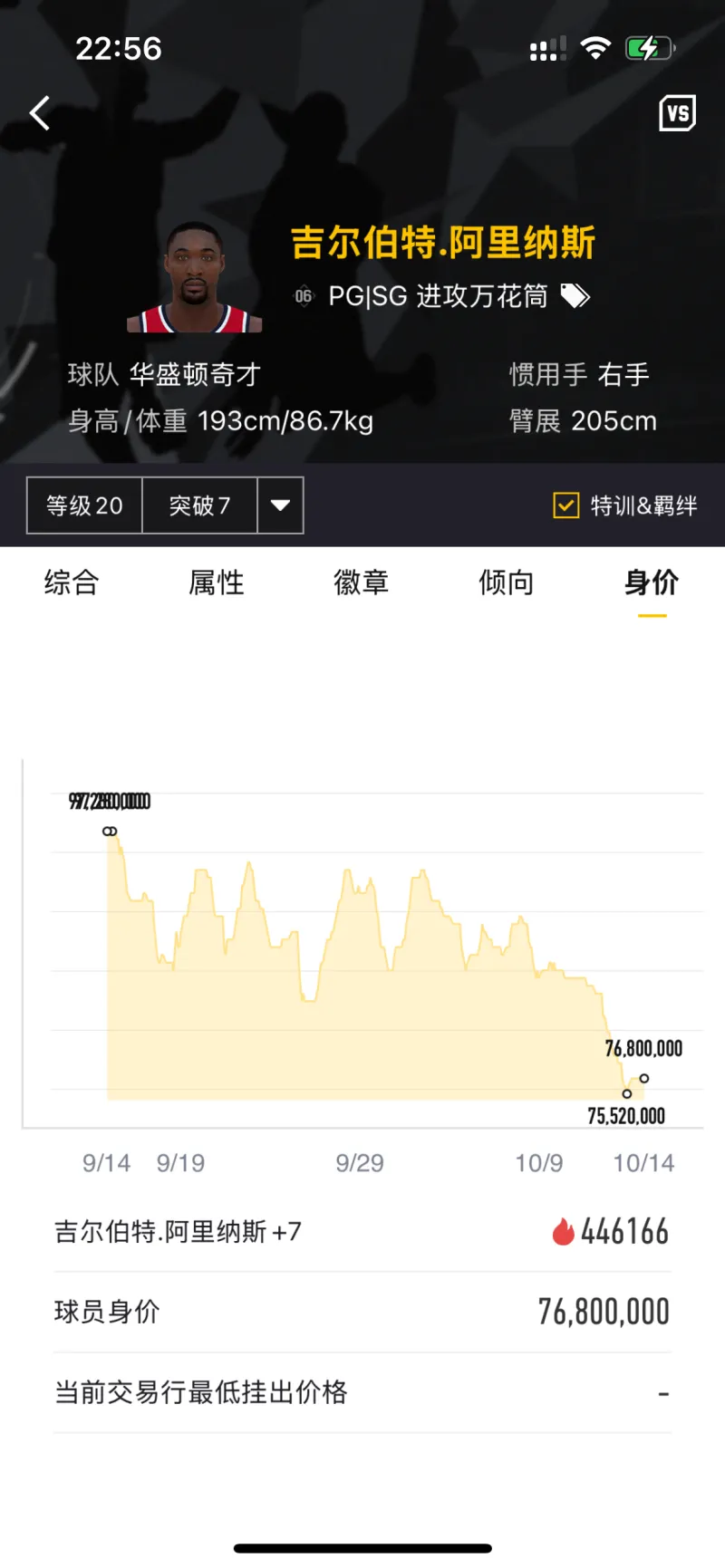This screenshot has height=1568, width=725.
Task: Switch to the 综合 tab
Action: (x=72, y=582)
